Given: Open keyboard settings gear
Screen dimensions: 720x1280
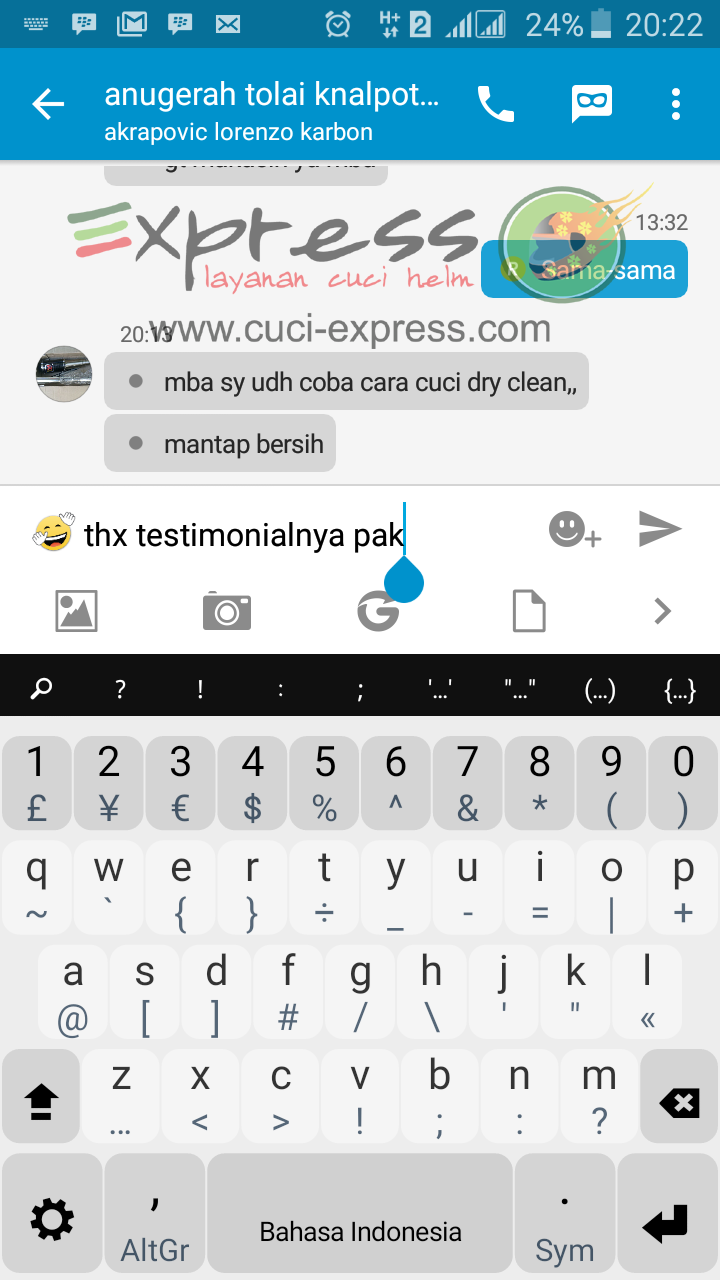Looking at the screenshot, I should pyautogui.click(x=52, y=1219).
